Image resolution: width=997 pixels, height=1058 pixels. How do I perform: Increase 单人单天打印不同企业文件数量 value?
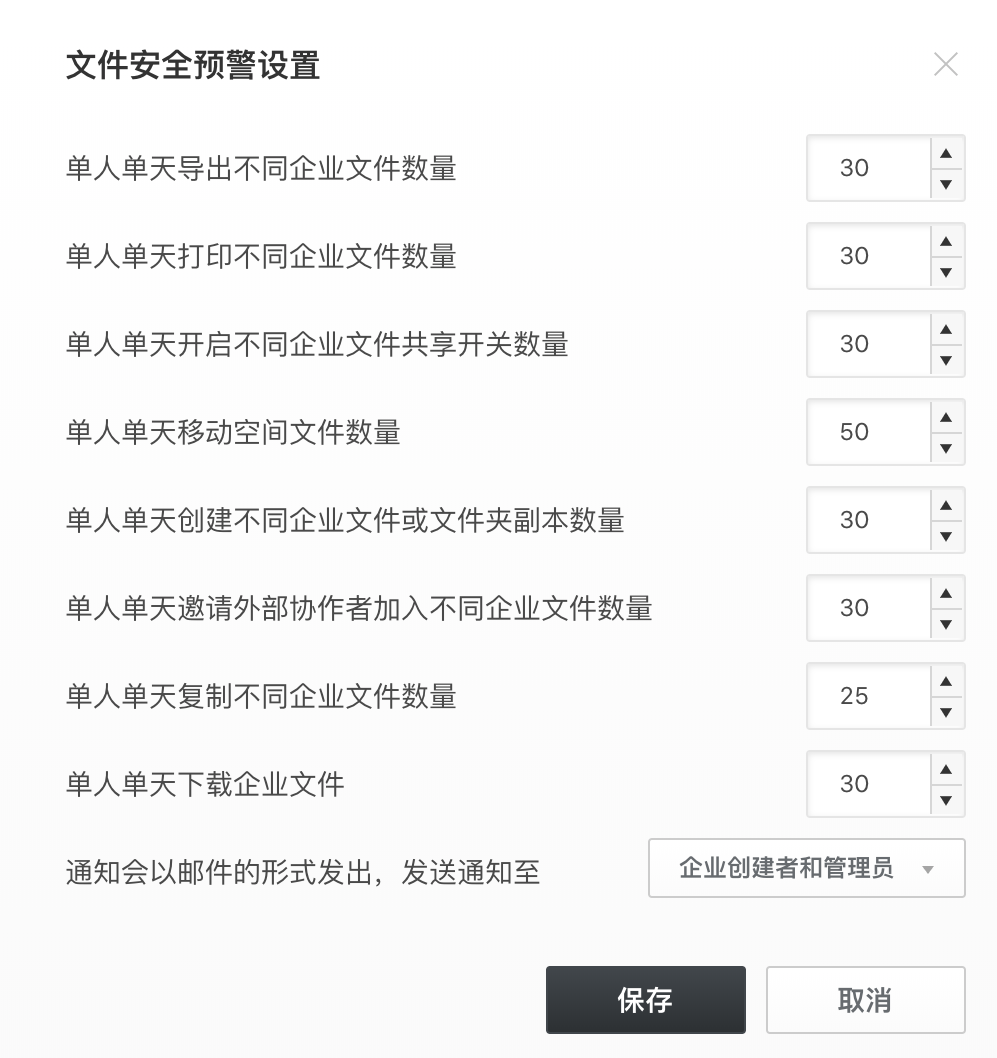[x=946, y=242]
